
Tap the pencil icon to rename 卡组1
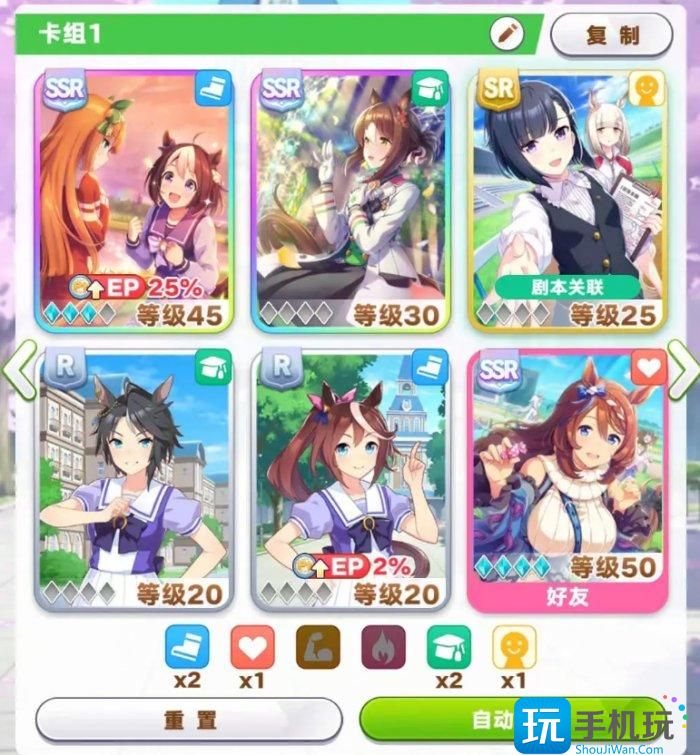(x=506, y=35)
